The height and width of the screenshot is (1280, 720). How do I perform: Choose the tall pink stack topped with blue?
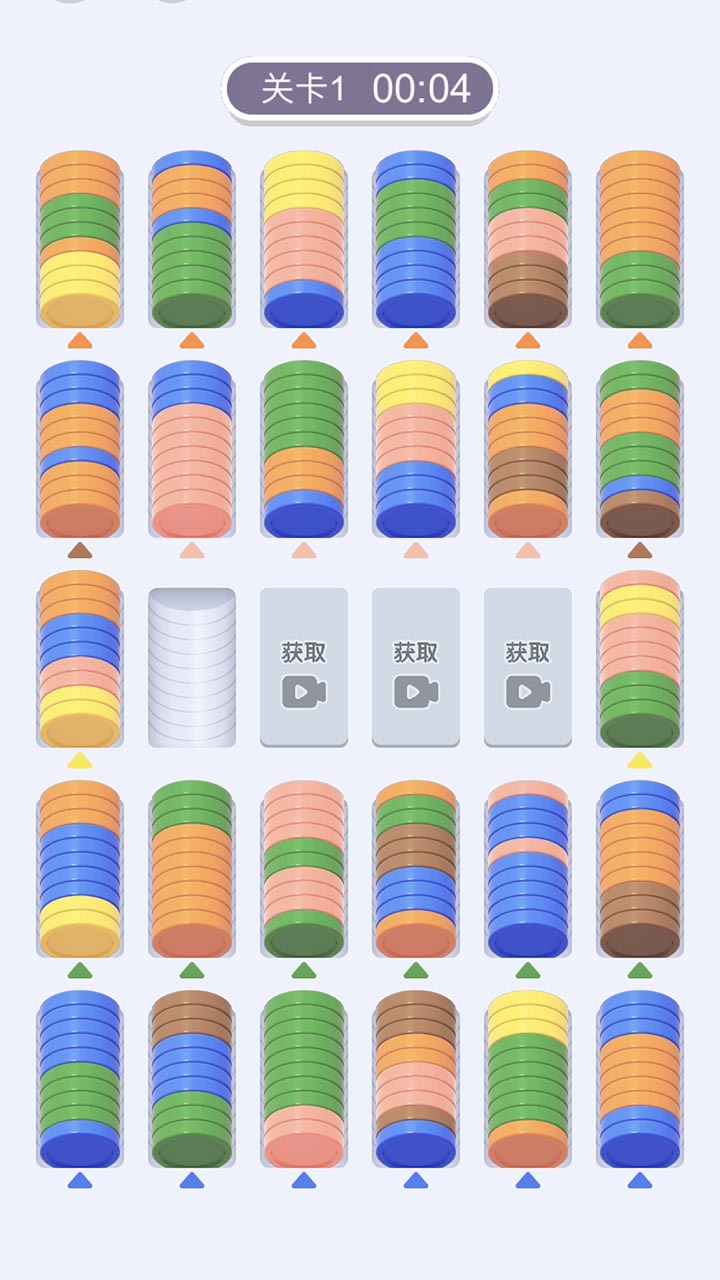(x=192, y=450)
